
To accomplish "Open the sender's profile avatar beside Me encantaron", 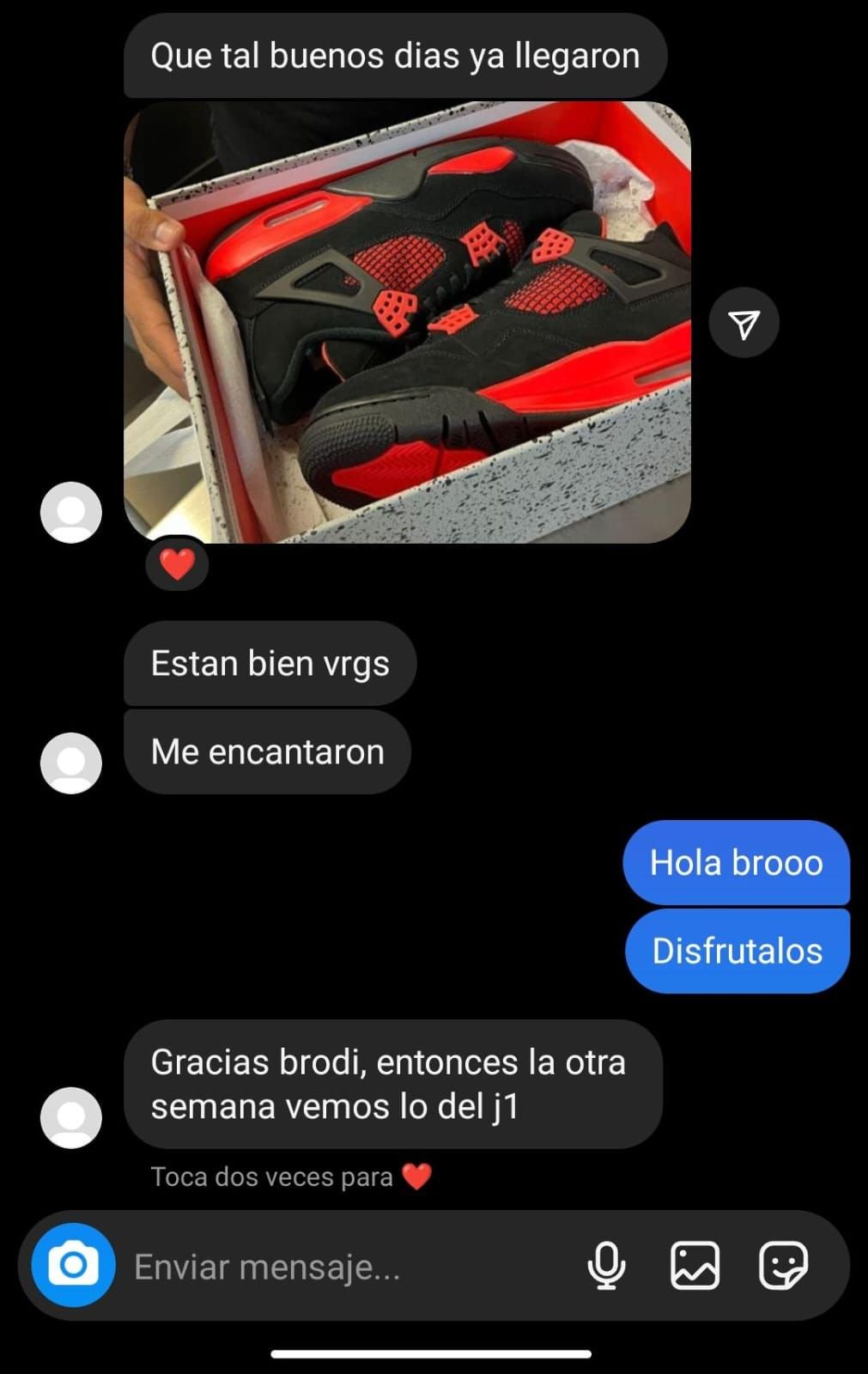I will [x=71, y=763].
